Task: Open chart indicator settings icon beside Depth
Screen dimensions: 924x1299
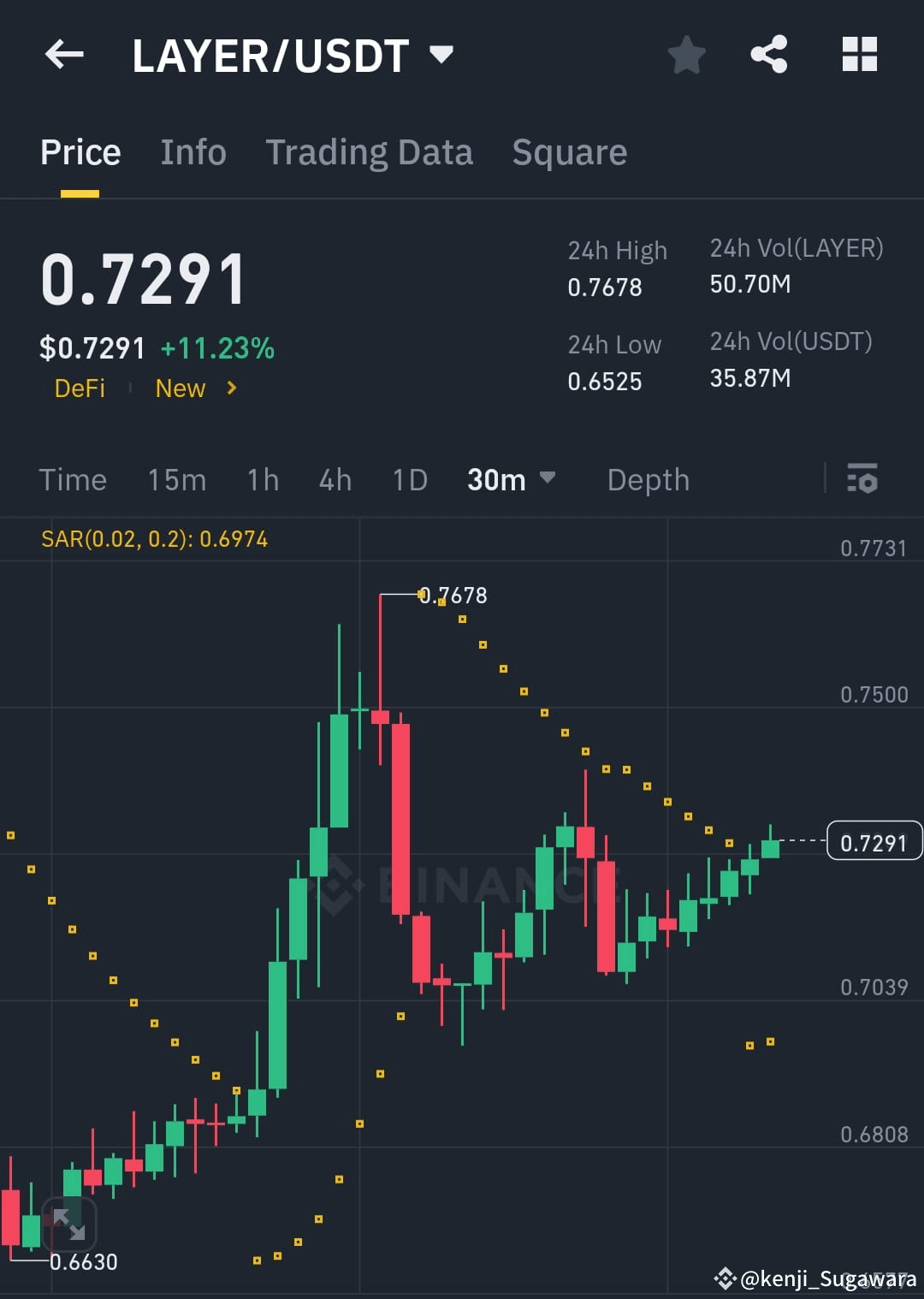Action: point(863,480)
